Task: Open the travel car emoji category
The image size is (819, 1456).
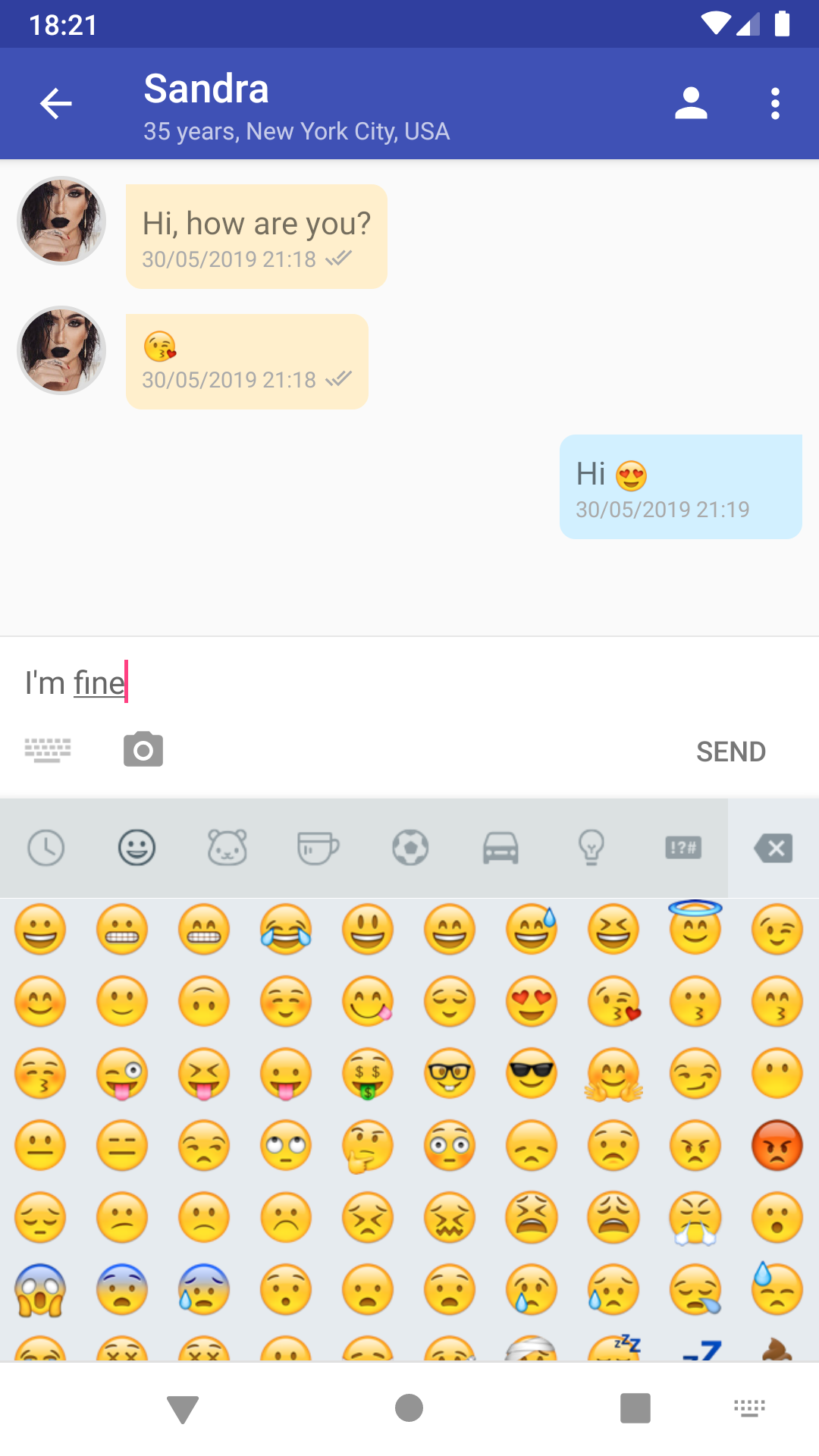Action: tap(500, 848)
